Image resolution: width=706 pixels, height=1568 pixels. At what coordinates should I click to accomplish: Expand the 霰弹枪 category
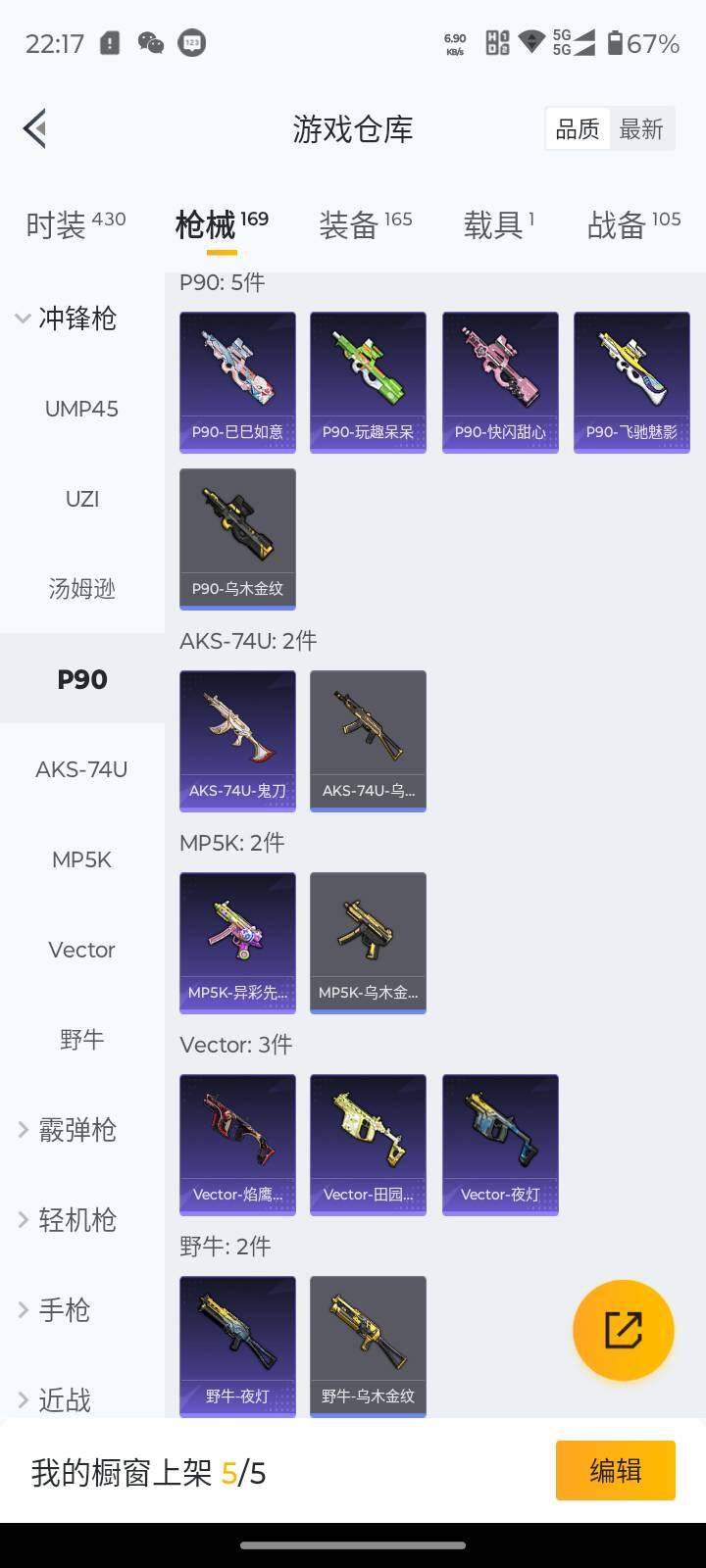pyautogui.click(x=67, y=1130)
